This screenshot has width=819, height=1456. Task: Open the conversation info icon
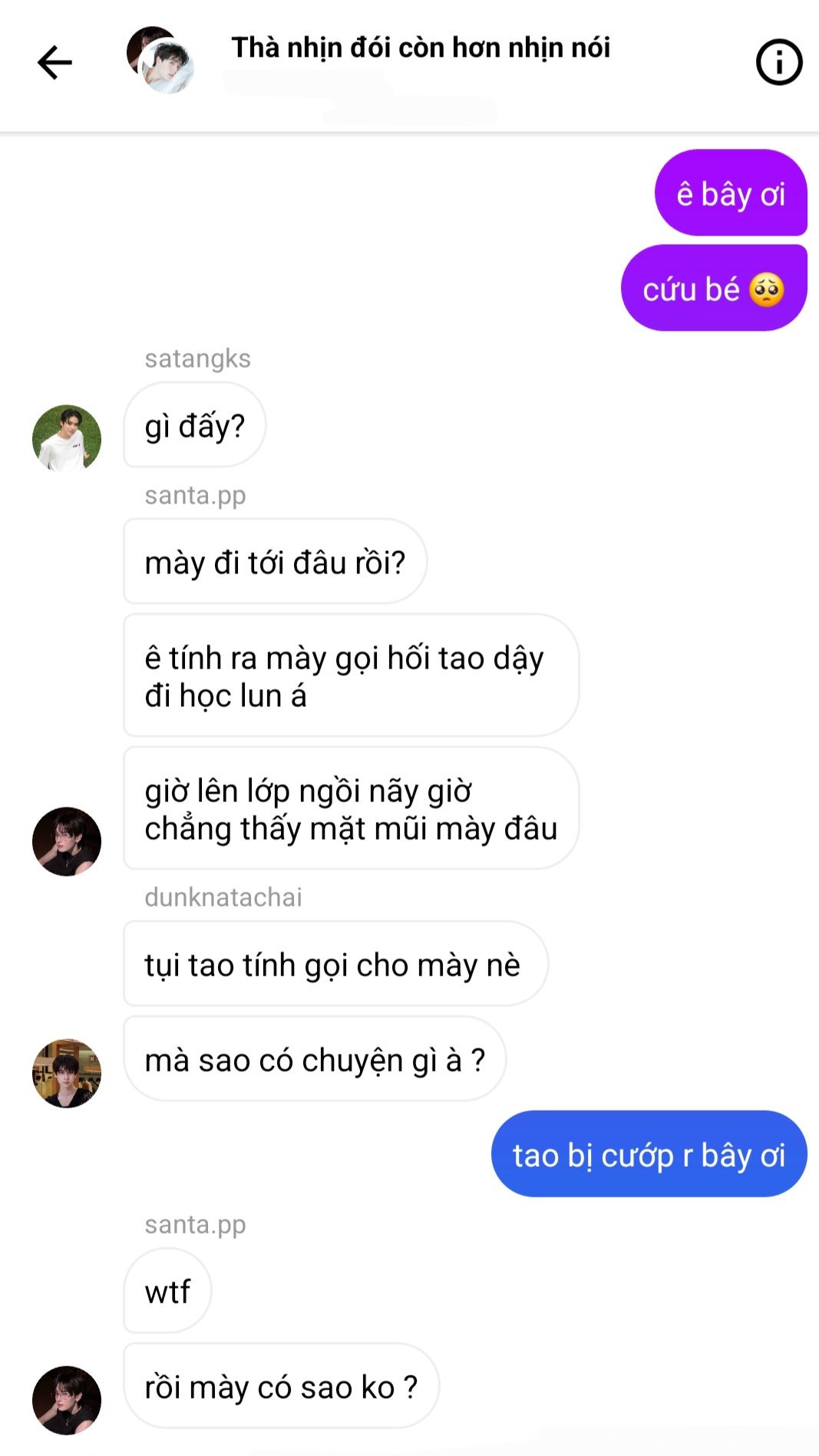(x=779, y=62)
